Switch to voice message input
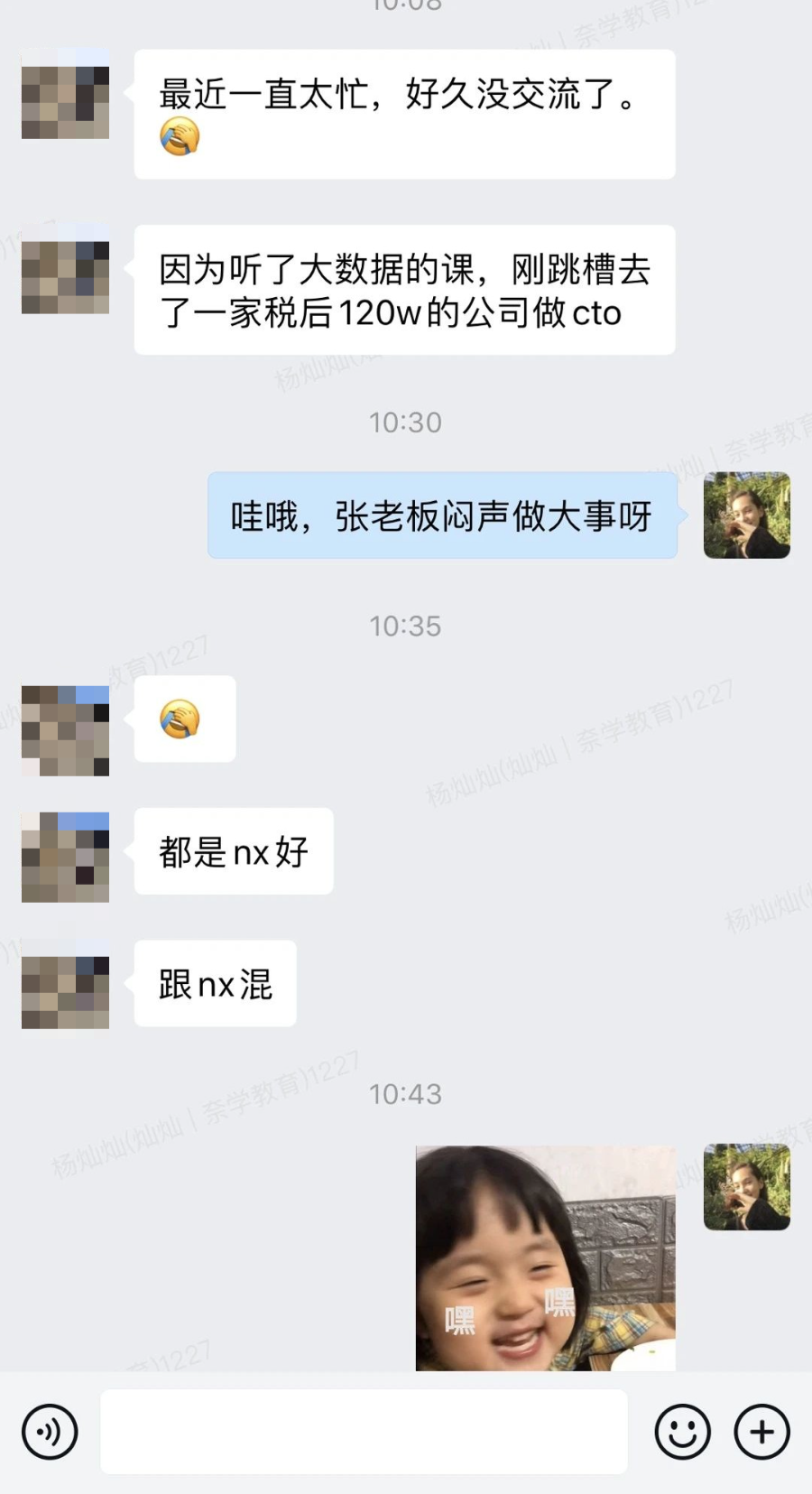Screen dimensions: 812x1494 click(x=50, y=1432)
